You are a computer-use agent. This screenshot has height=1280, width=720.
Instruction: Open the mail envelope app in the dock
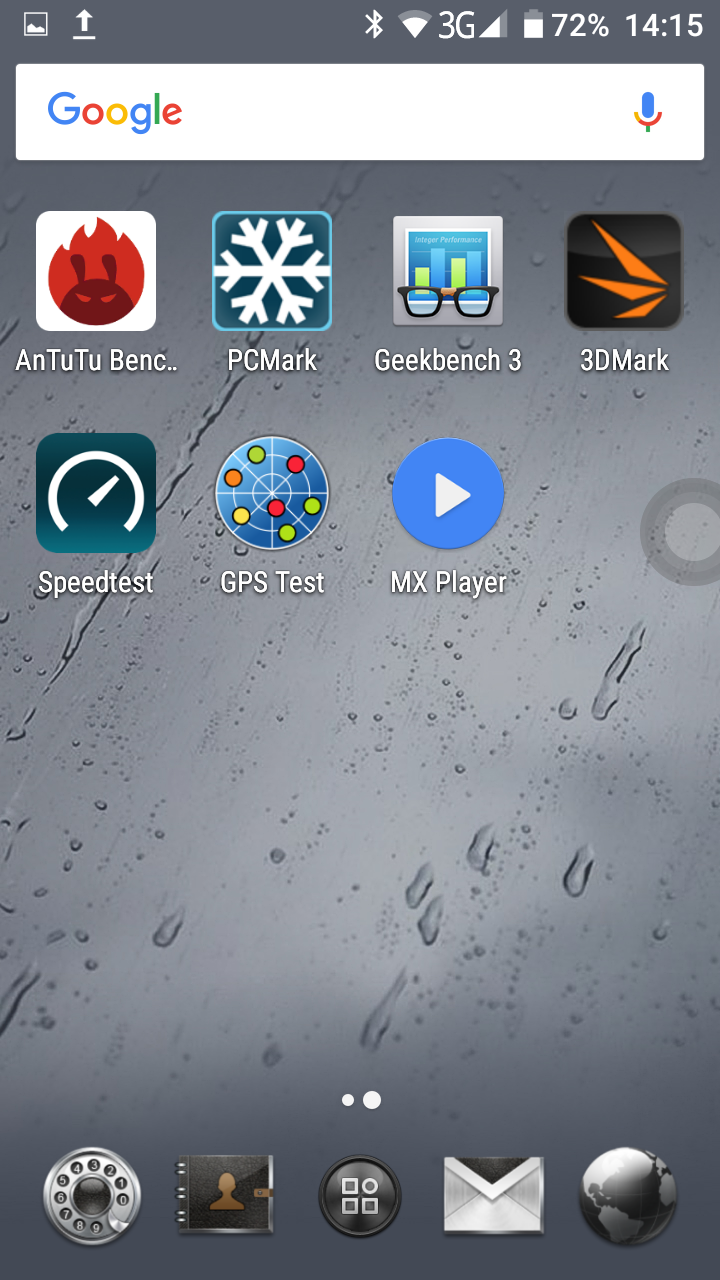[494, 1196]
